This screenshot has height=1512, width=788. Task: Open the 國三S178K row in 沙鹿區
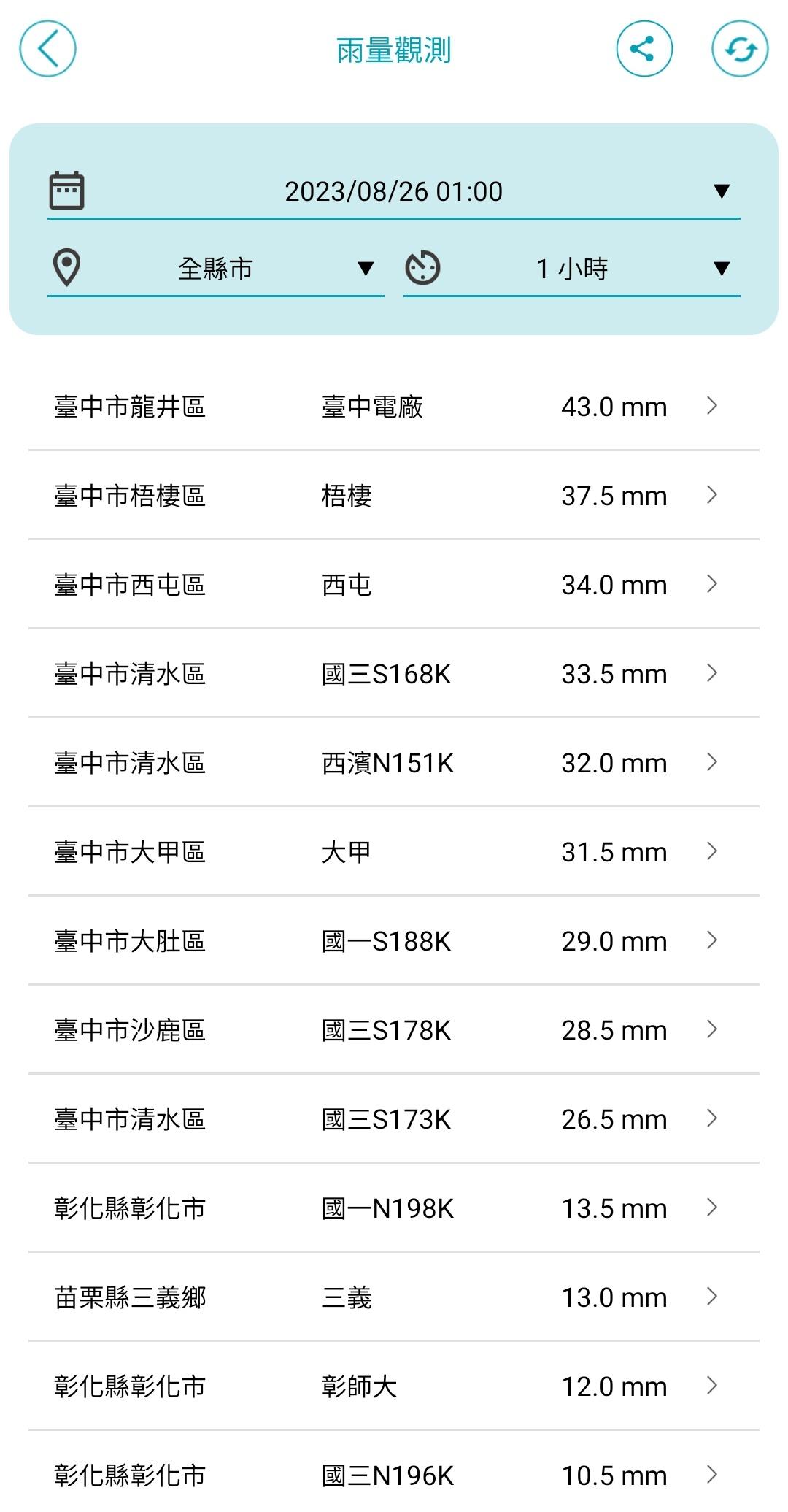click(394, 1030)
